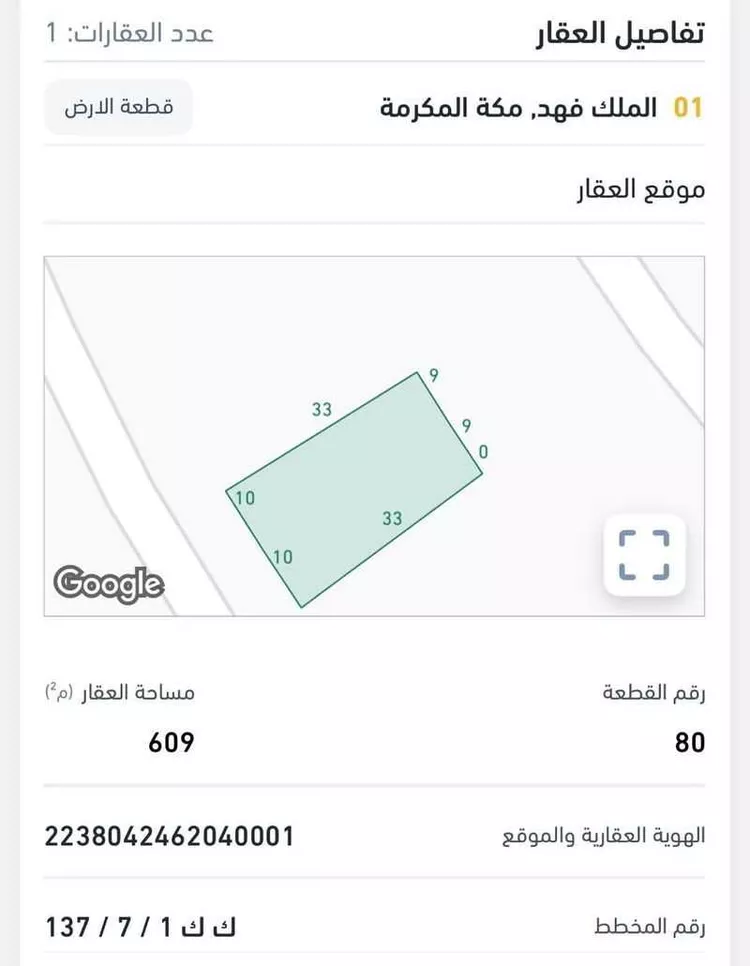The image size is (750, 966).
Task: Click the side length label 33 on map
Action: [x=323, y=409]
